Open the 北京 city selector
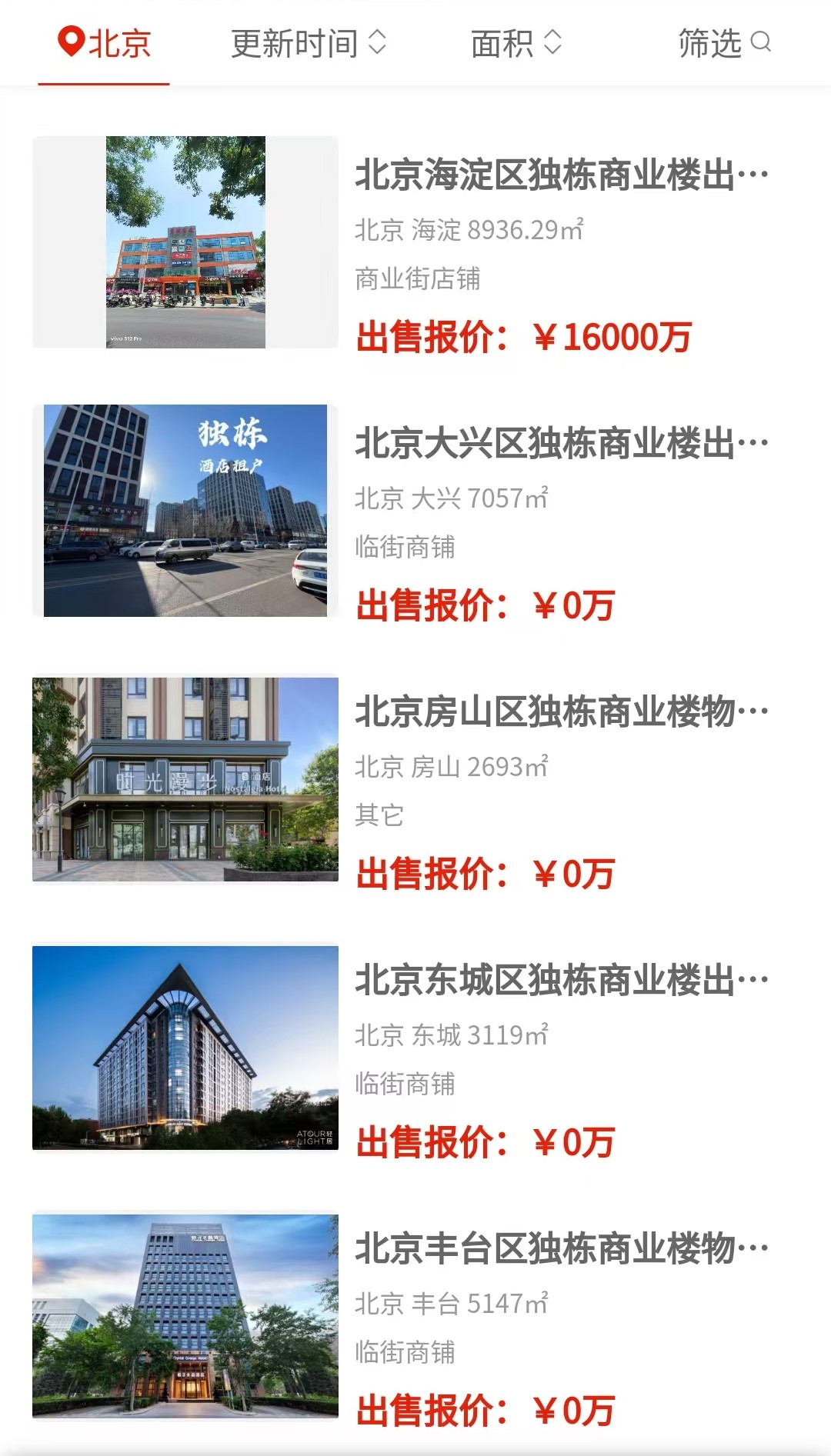This screenshot has height=1456, width=831. tap(104, 43)
